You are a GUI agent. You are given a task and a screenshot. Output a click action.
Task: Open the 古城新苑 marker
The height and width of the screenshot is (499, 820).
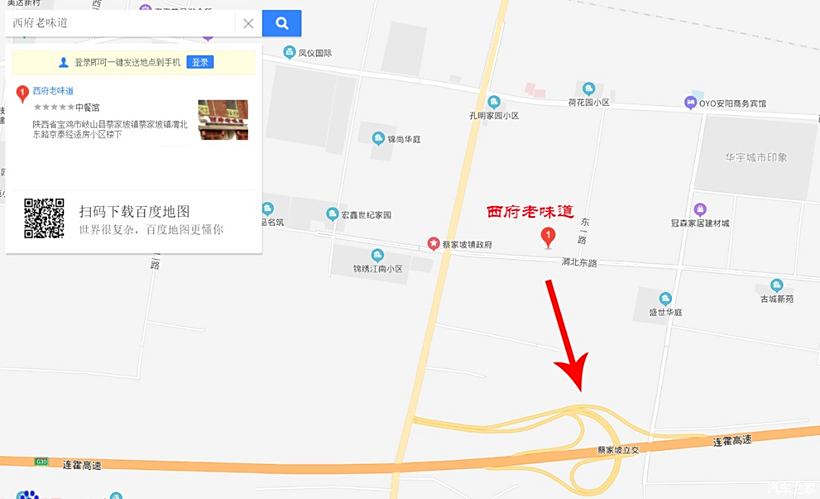776,285
